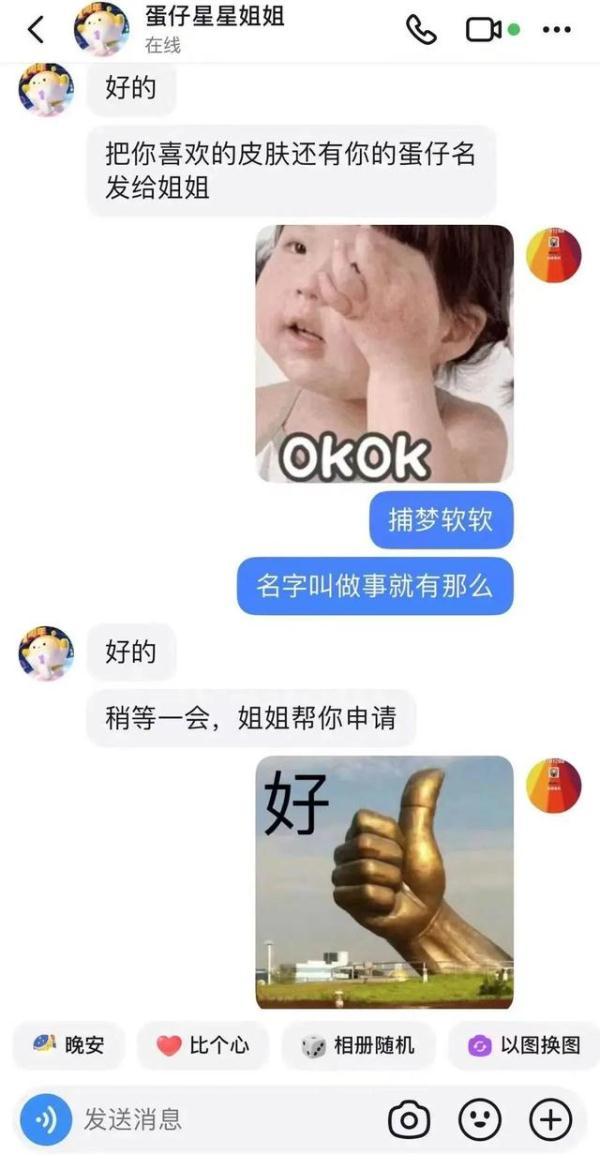The image size is (600, 1169).
Task: Open the emoji picker
Action: (479, 1120)
